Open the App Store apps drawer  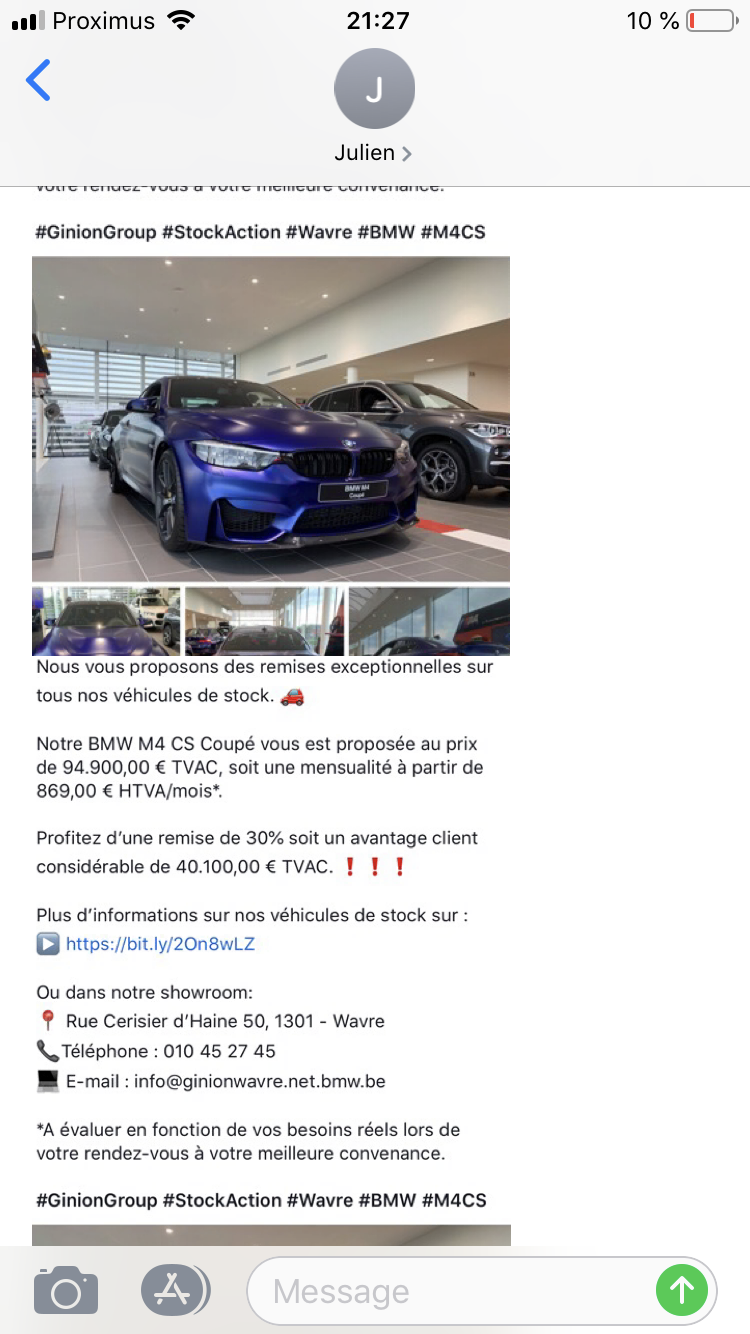click(175, 1290)
